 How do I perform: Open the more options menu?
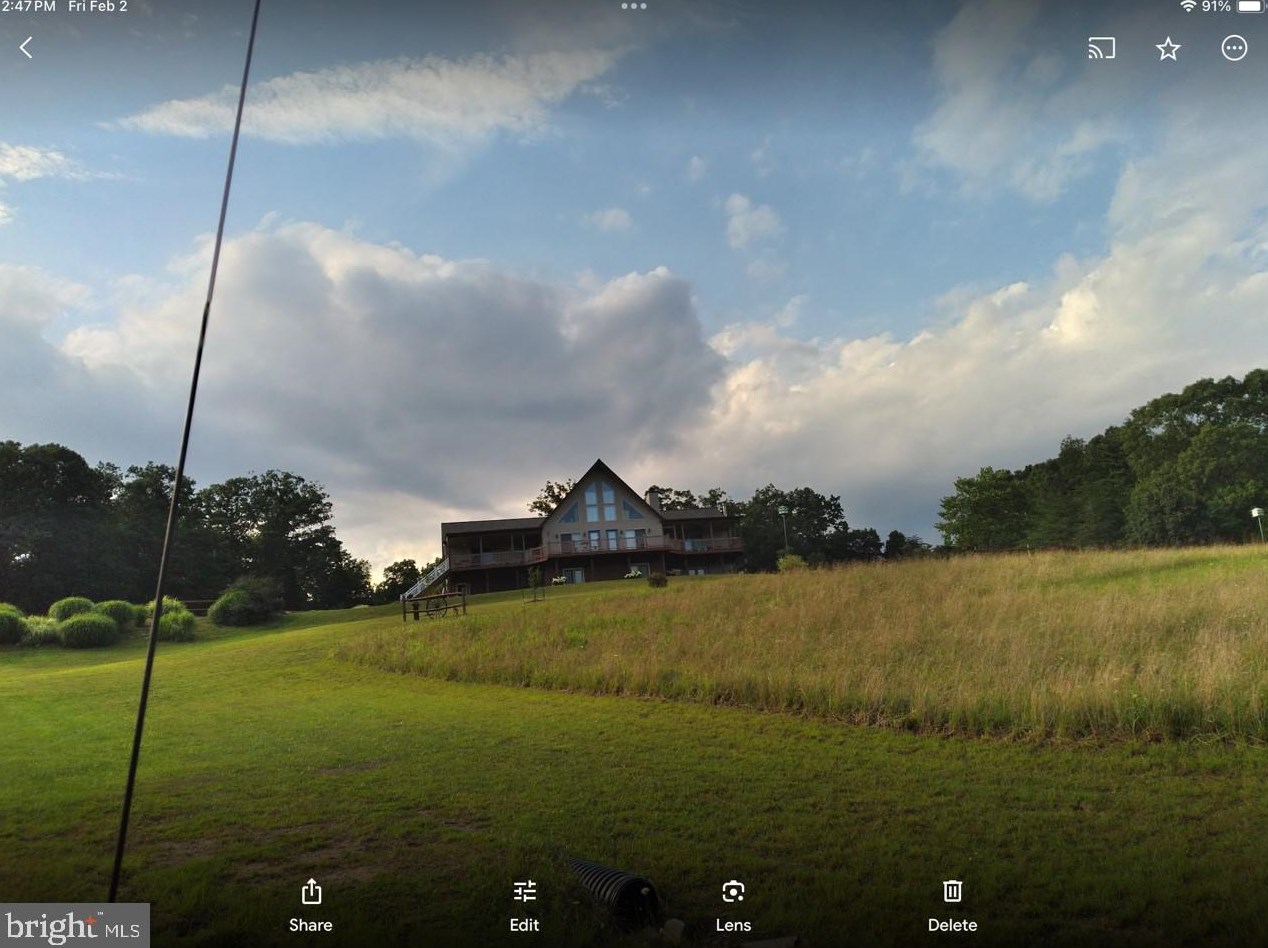(1234, 48)
